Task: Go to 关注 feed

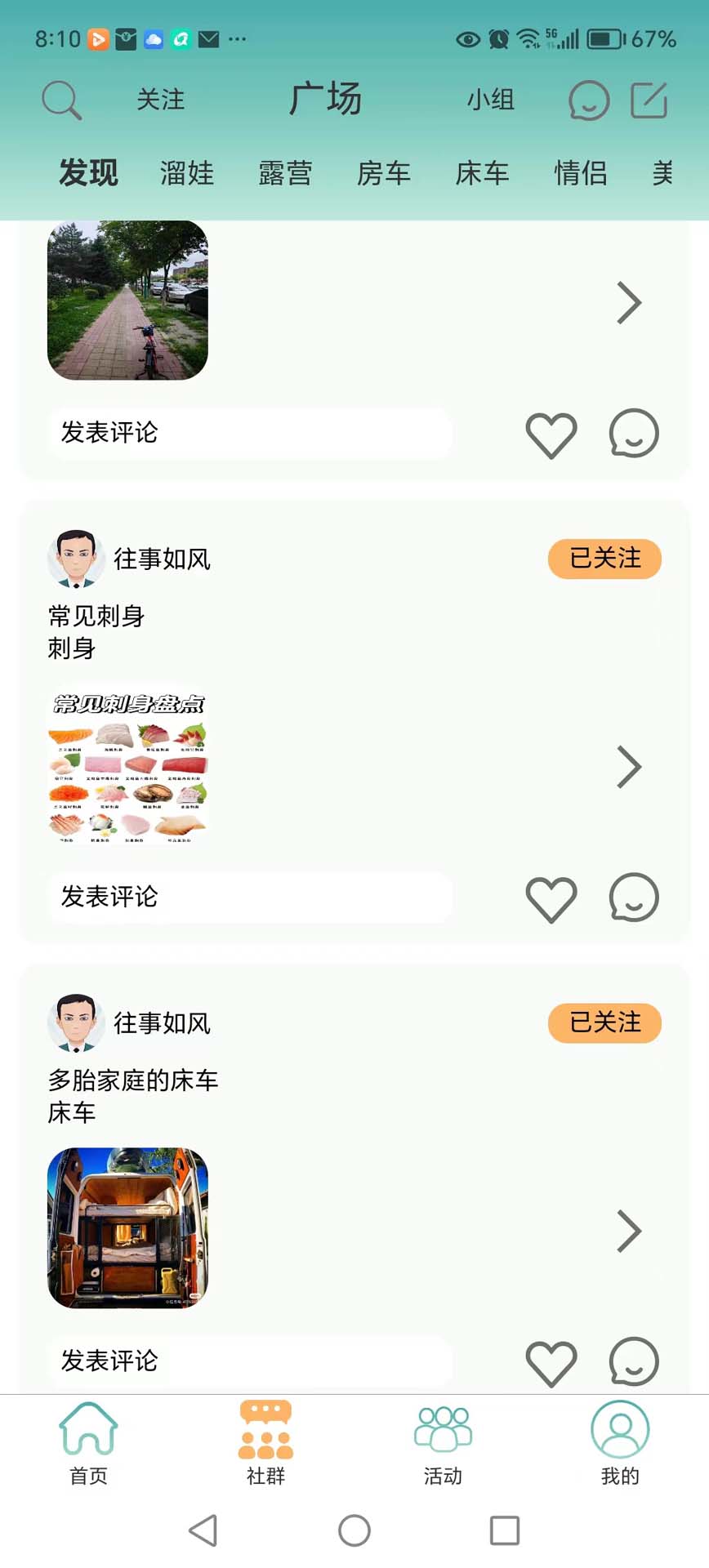Action: [161, 100]
